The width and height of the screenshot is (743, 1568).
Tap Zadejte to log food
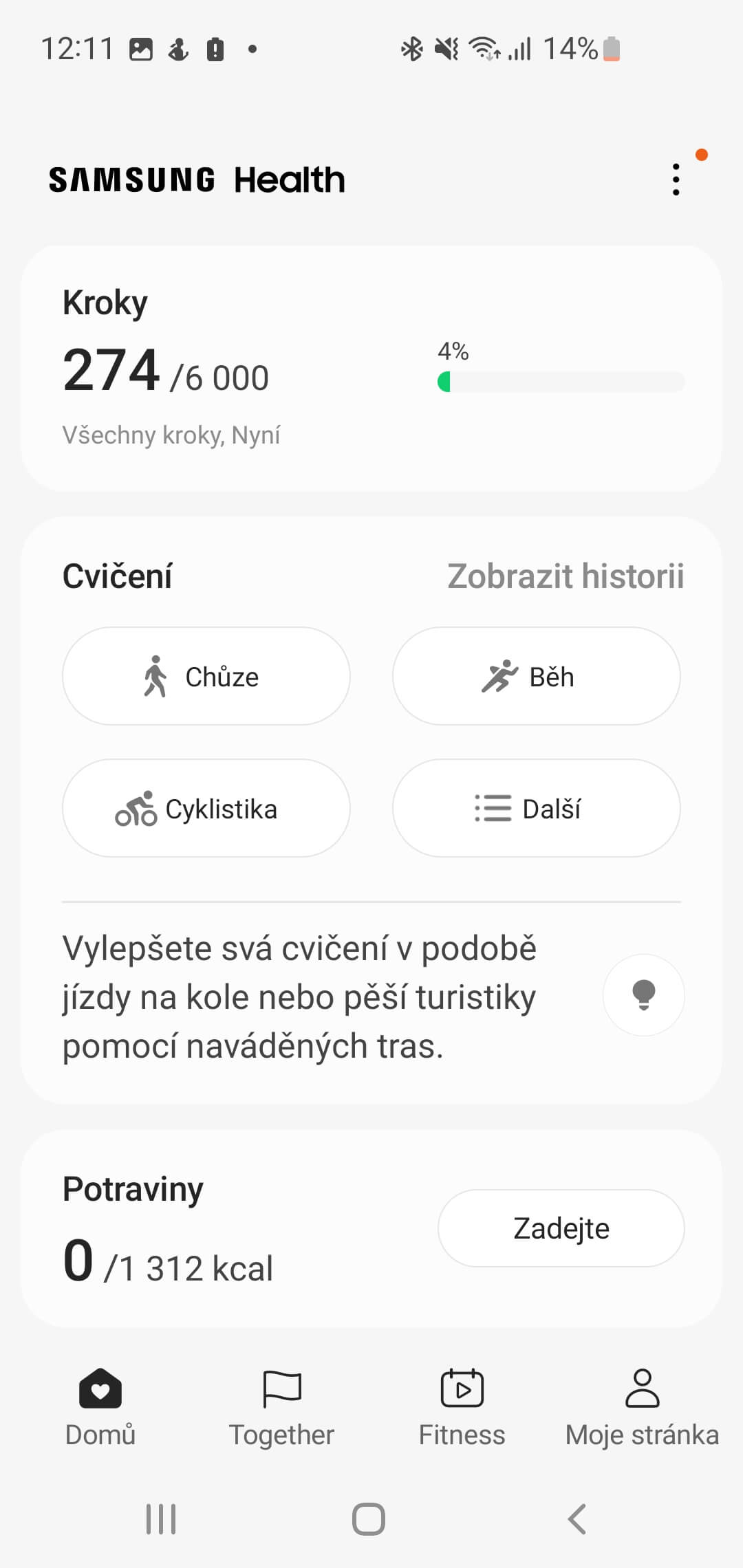[561, 1228]
